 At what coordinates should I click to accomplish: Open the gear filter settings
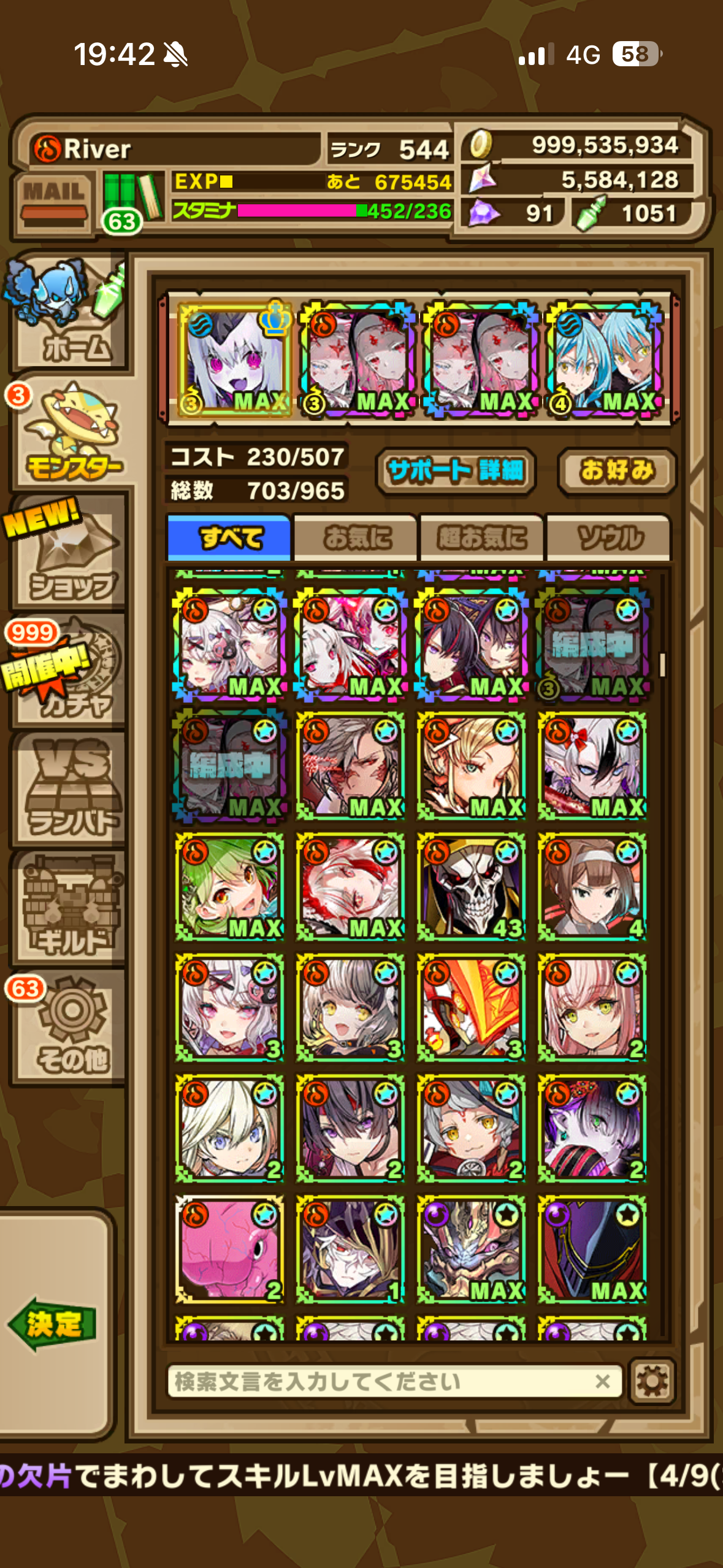pos(651,1382)
